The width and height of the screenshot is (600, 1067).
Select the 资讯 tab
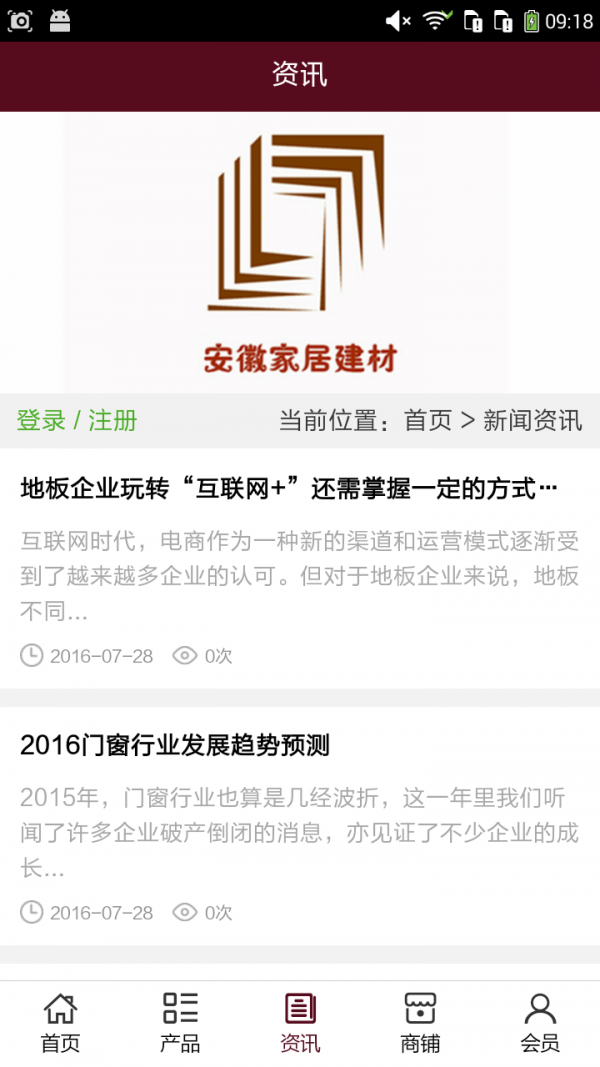point(300,1023)
